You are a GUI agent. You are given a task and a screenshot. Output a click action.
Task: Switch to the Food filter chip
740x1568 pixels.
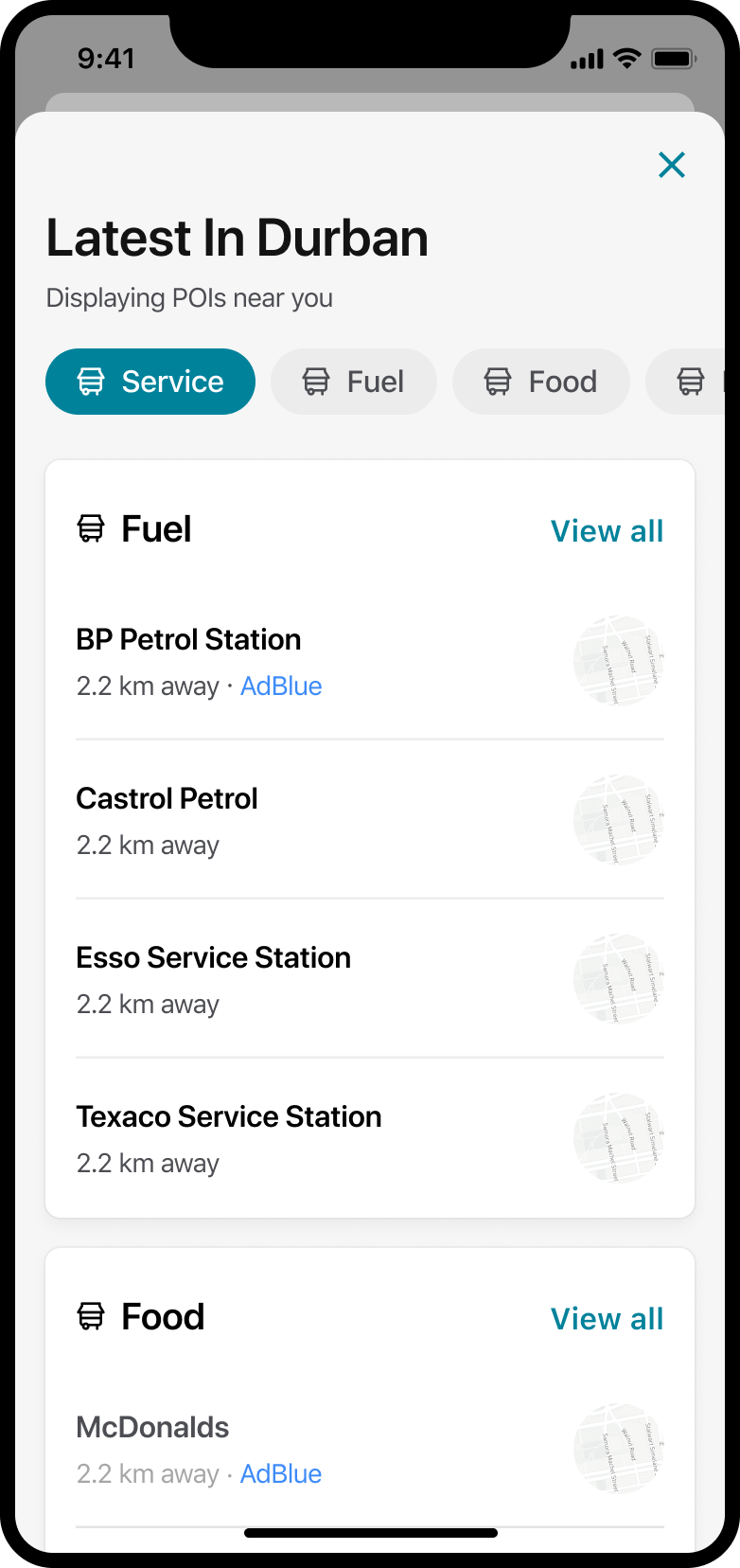[x=541, y=382]
